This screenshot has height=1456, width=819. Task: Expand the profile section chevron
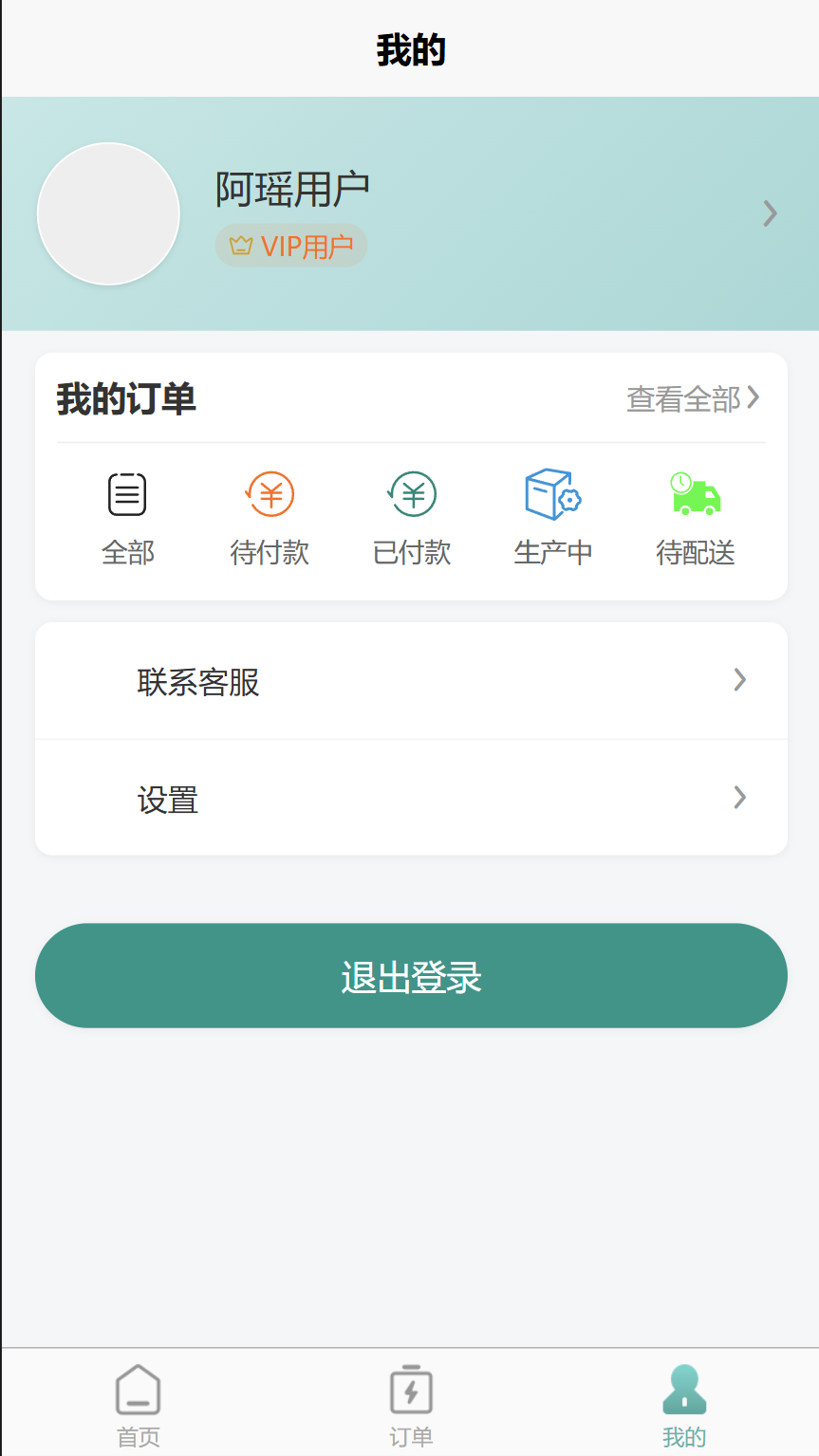(769, 213)
